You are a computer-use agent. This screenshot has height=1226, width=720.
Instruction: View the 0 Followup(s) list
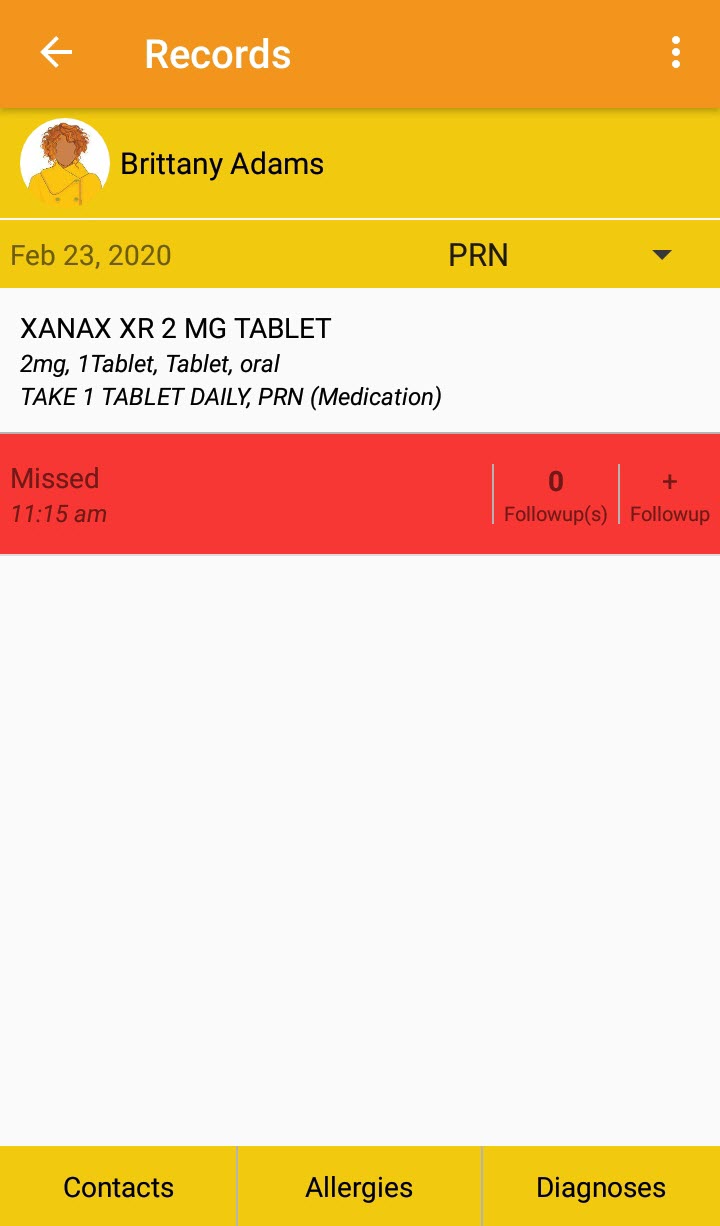click(x=556, y=495)
